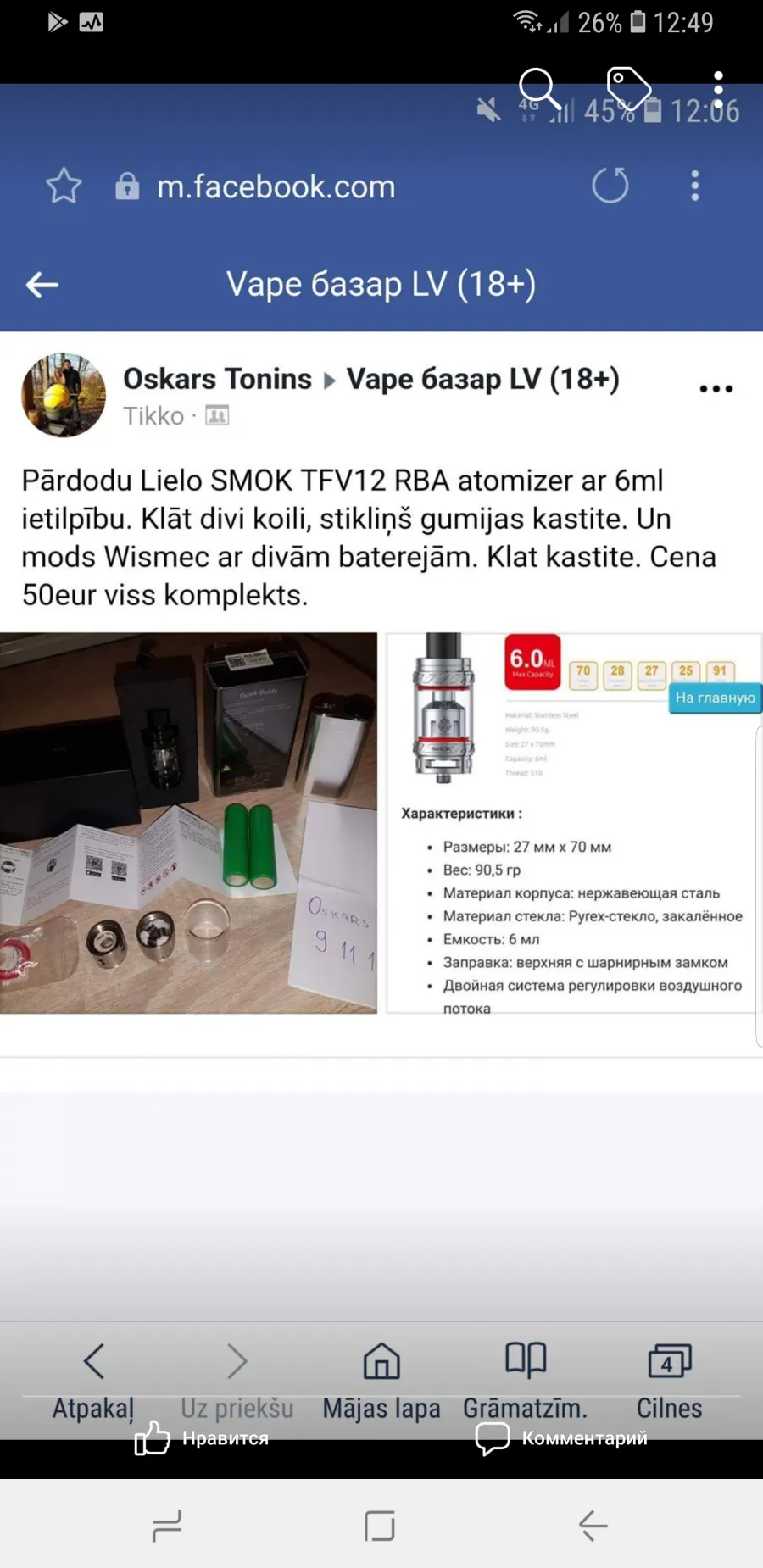The height and width of the screenshot is (1568, 763).
Task: Go to the home screen via navigation bar
Action: pos(380,1526)
